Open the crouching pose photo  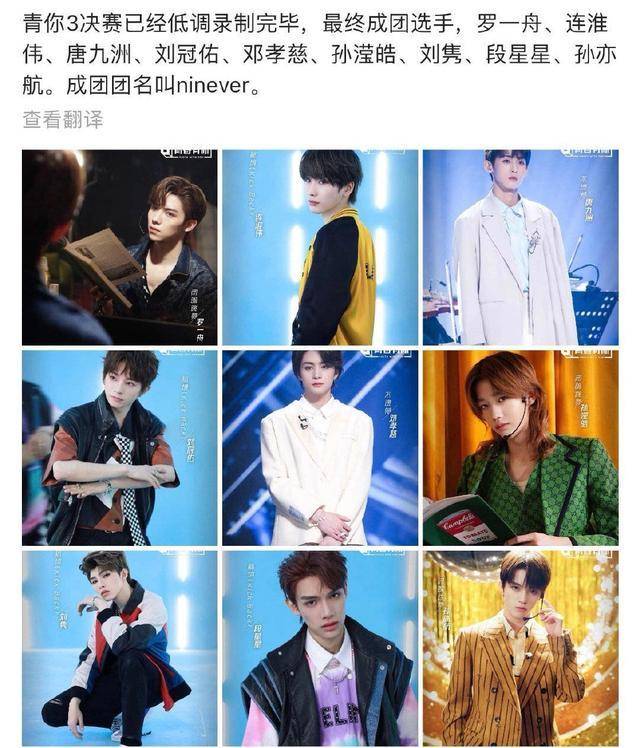tap(119, 647)
